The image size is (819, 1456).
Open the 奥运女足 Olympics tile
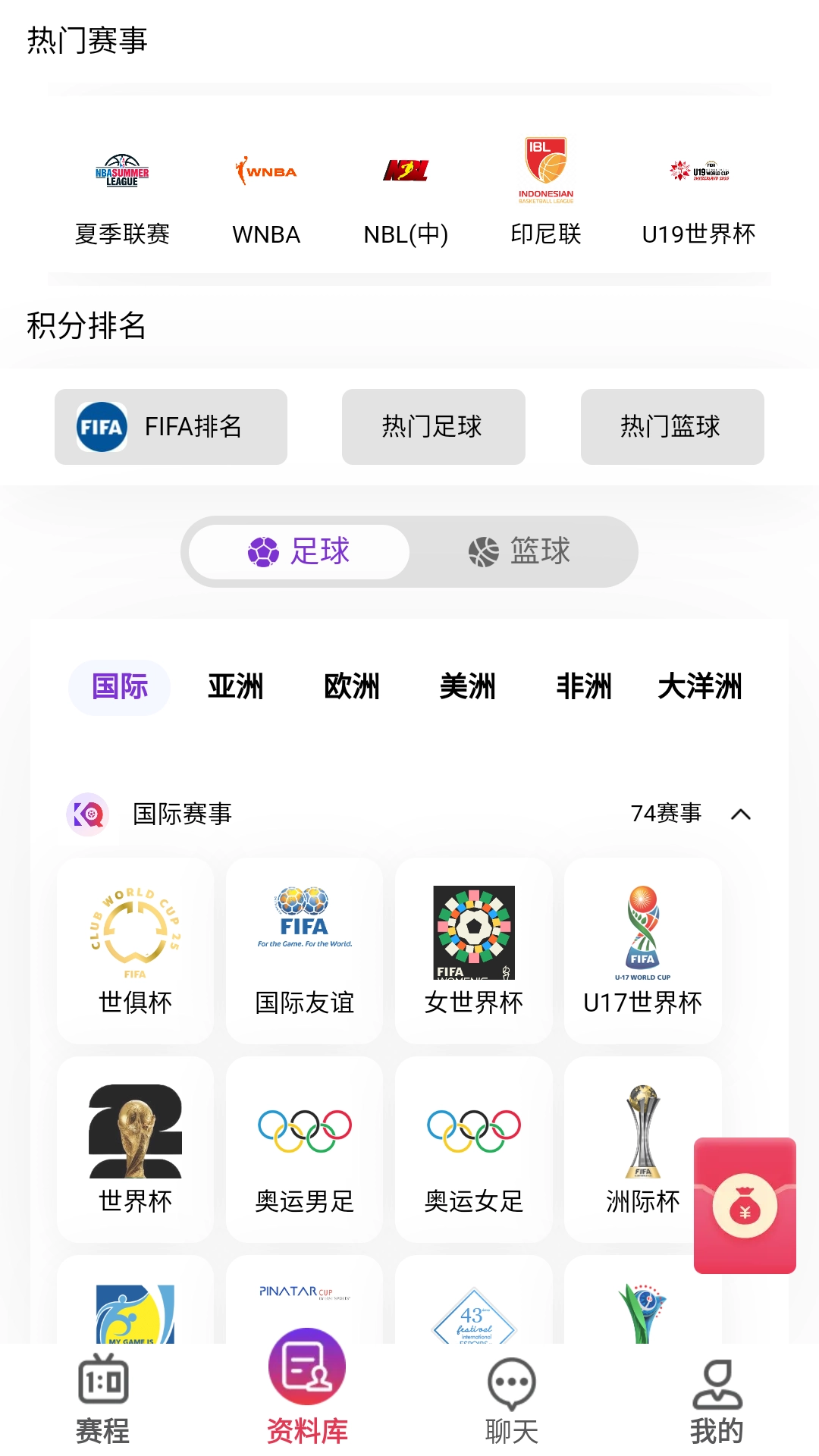point(473,1149)
